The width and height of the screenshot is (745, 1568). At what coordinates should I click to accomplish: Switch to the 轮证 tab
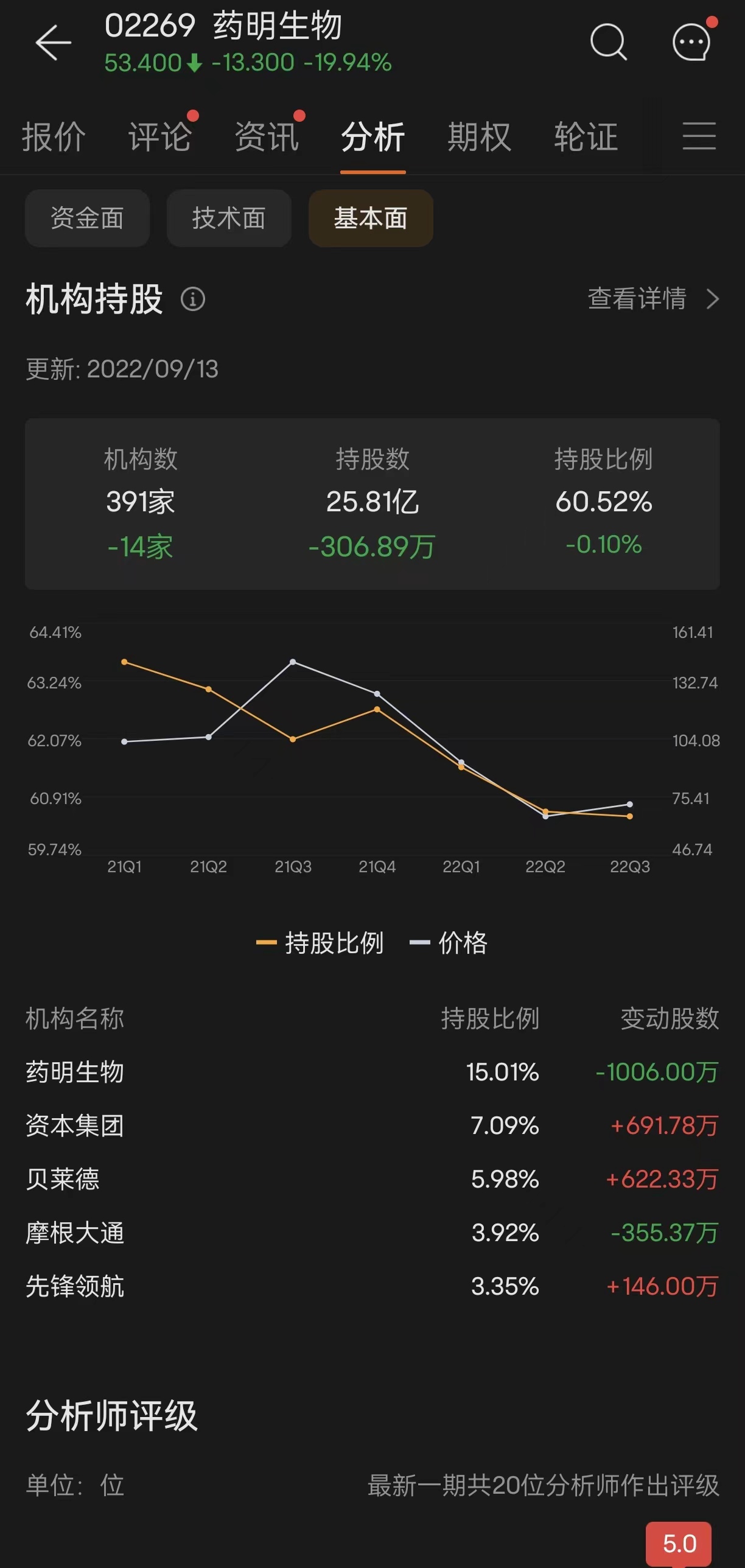pyautogui.click(x=586, y=136)
